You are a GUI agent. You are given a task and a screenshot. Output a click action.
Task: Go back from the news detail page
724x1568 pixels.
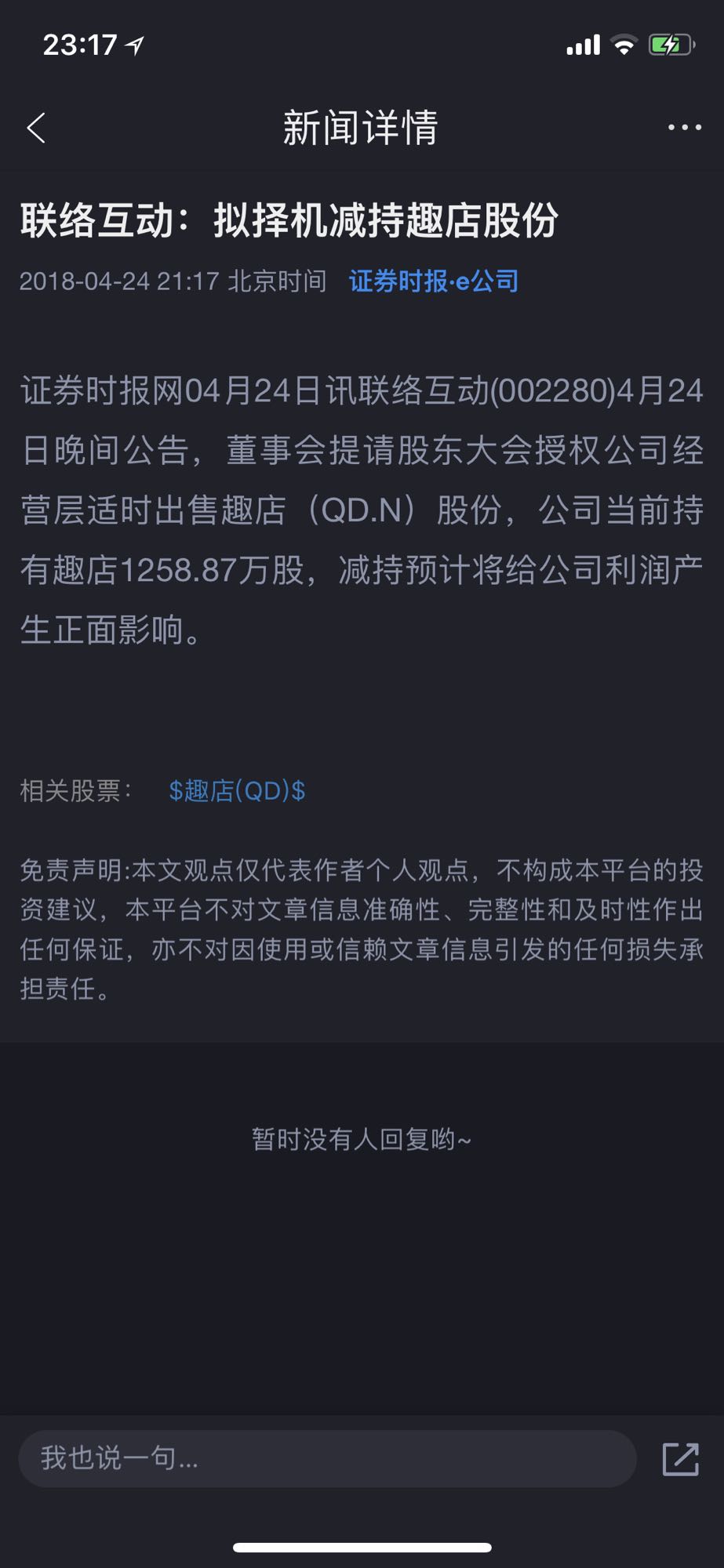[36, 128]
